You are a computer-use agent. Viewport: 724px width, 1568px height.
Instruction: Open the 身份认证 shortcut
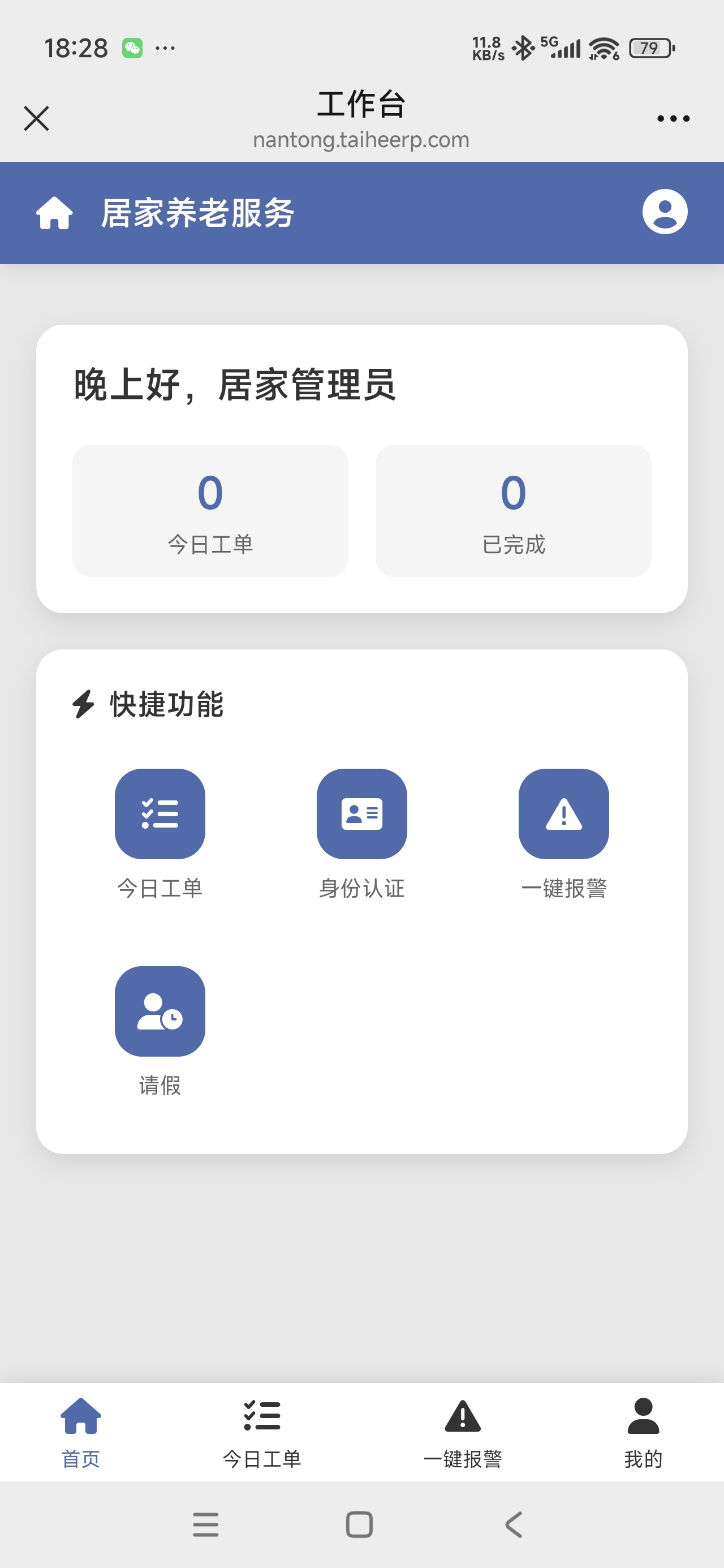pyautogui.click(x=361, y=814)
